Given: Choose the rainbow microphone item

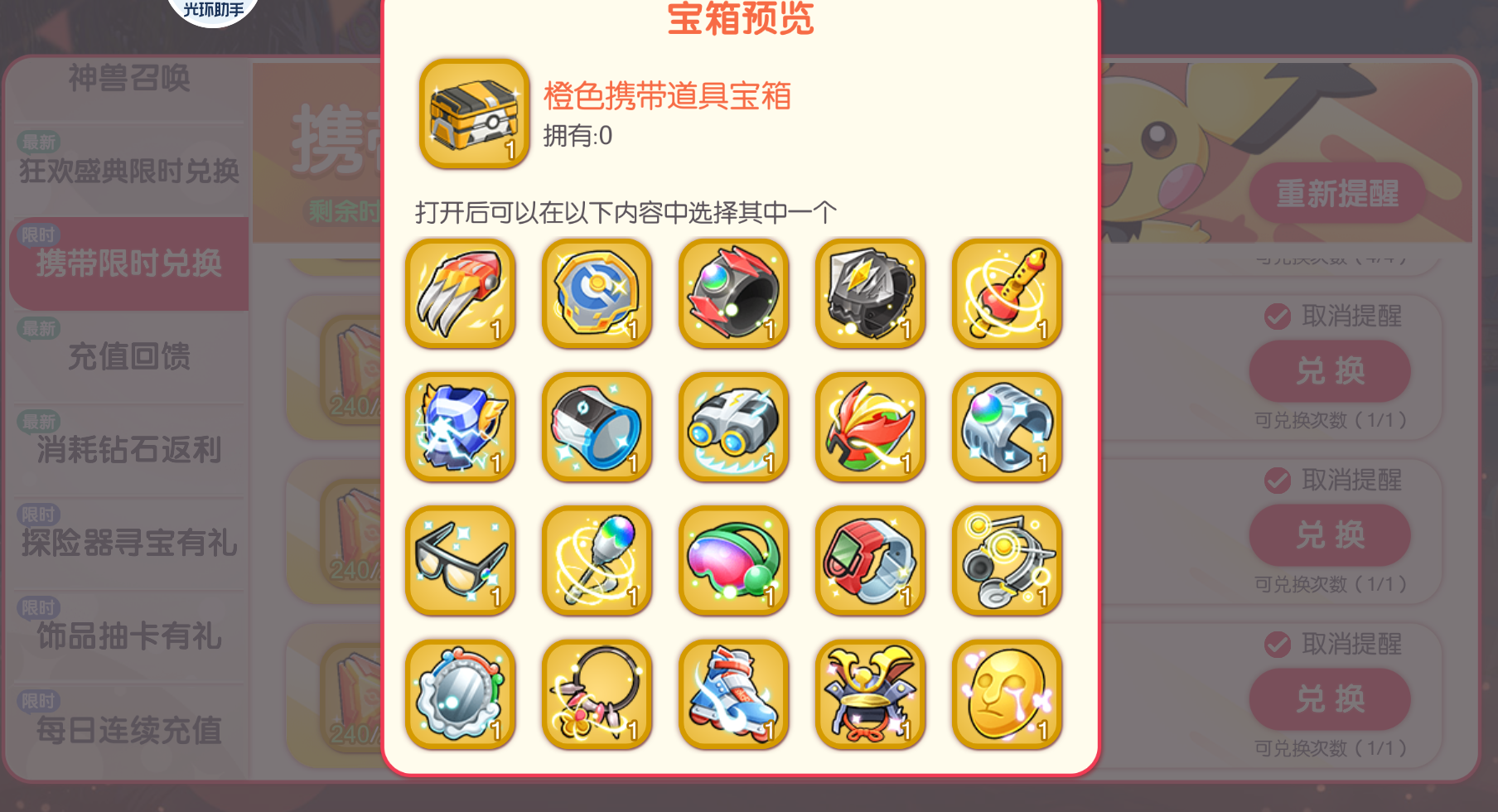Looking at the screenshot, I should click(x=597, y=560).
